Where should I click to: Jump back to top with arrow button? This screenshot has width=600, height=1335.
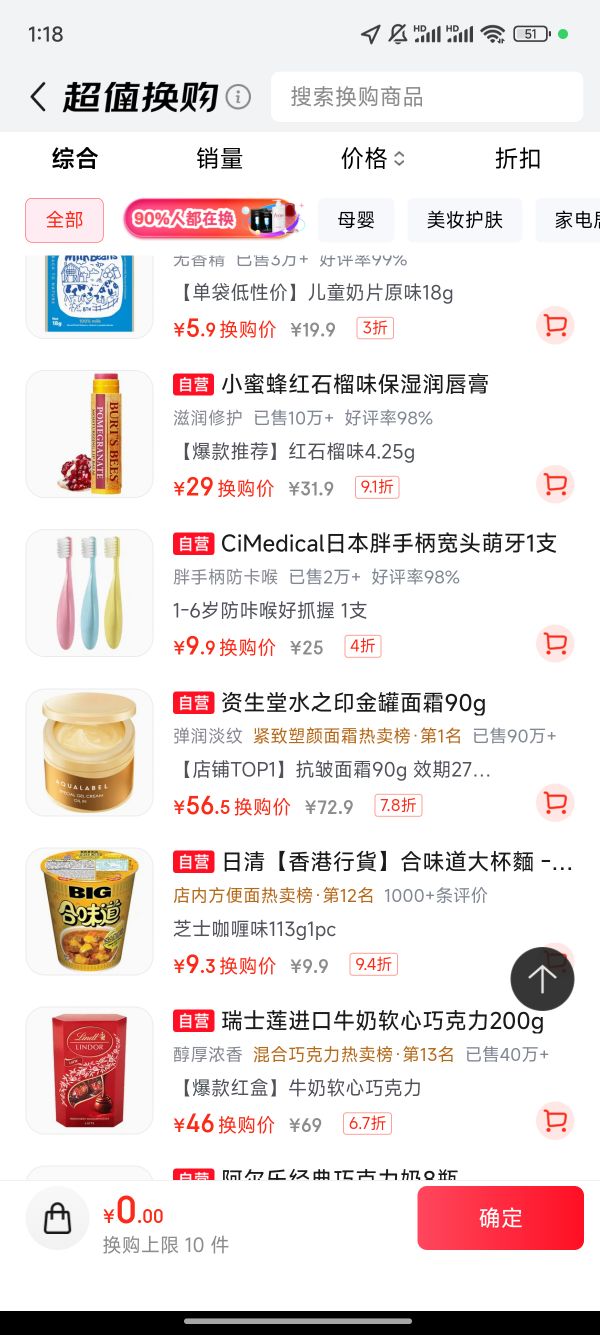542,979
